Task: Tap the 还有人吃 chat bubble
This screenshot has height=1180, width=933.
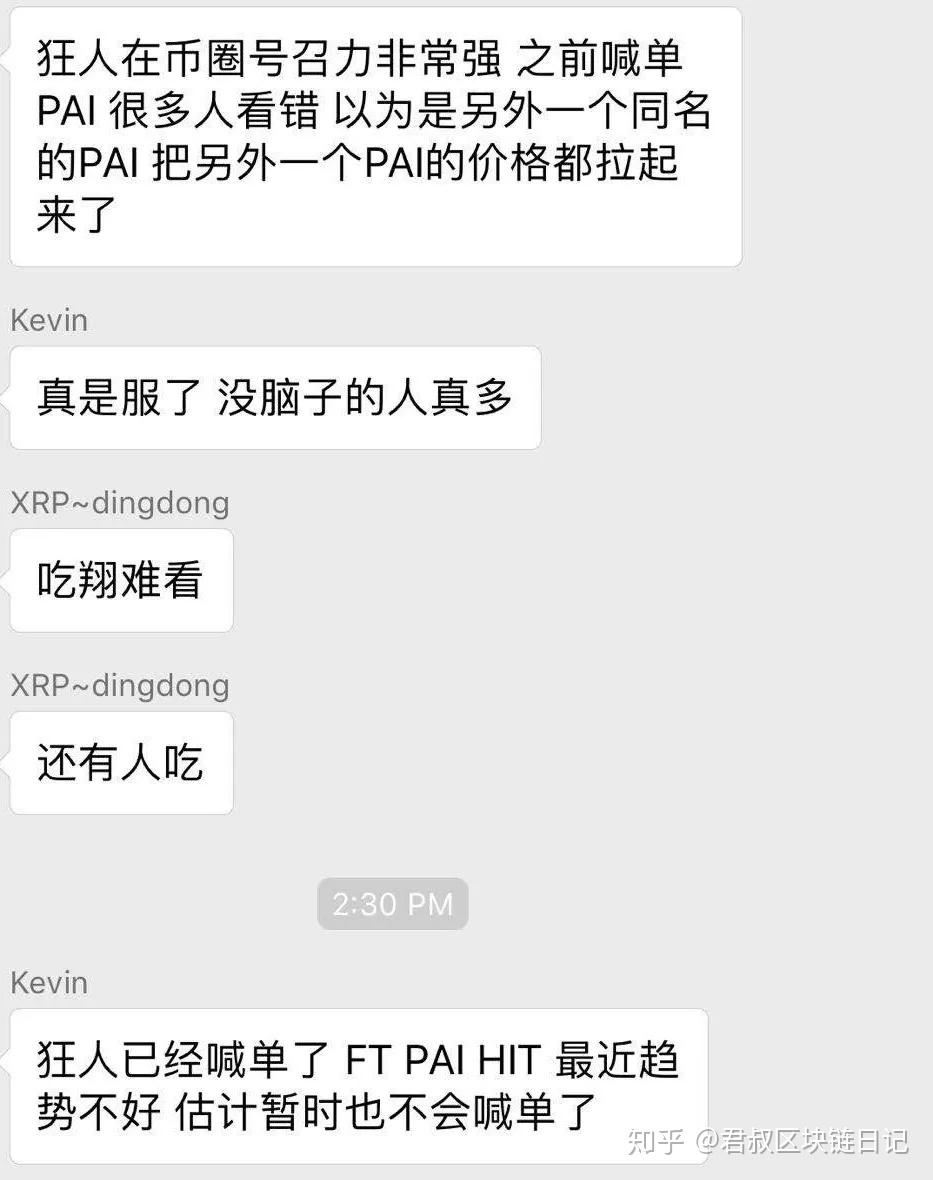Action: coord(120,762)
